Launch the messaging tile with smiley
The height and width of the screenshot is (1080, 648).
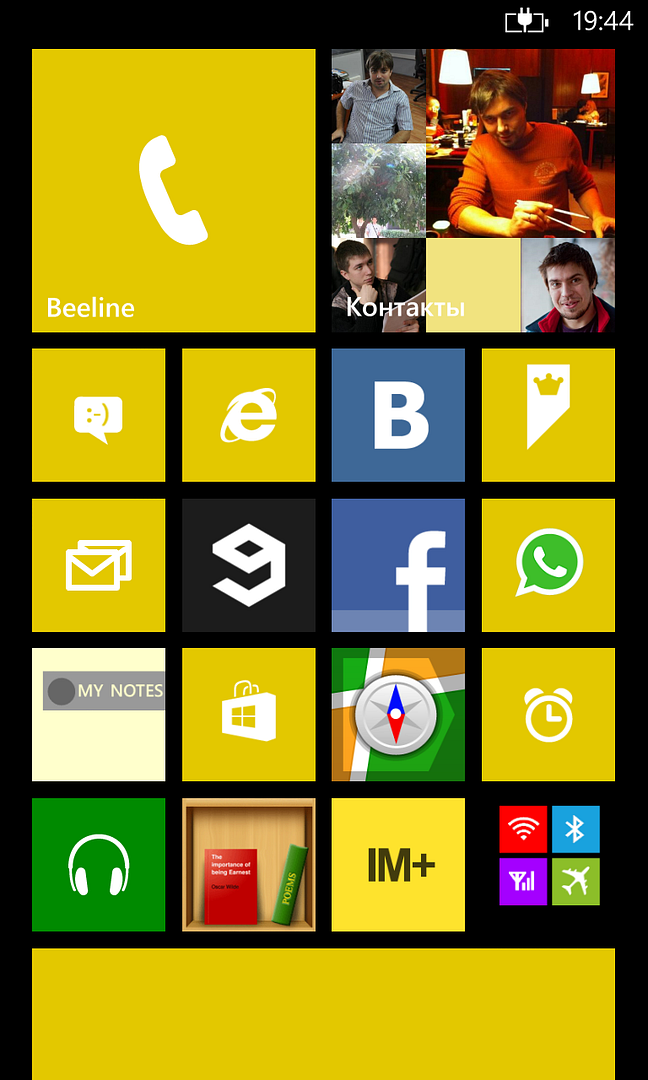(x=98, y=415)
